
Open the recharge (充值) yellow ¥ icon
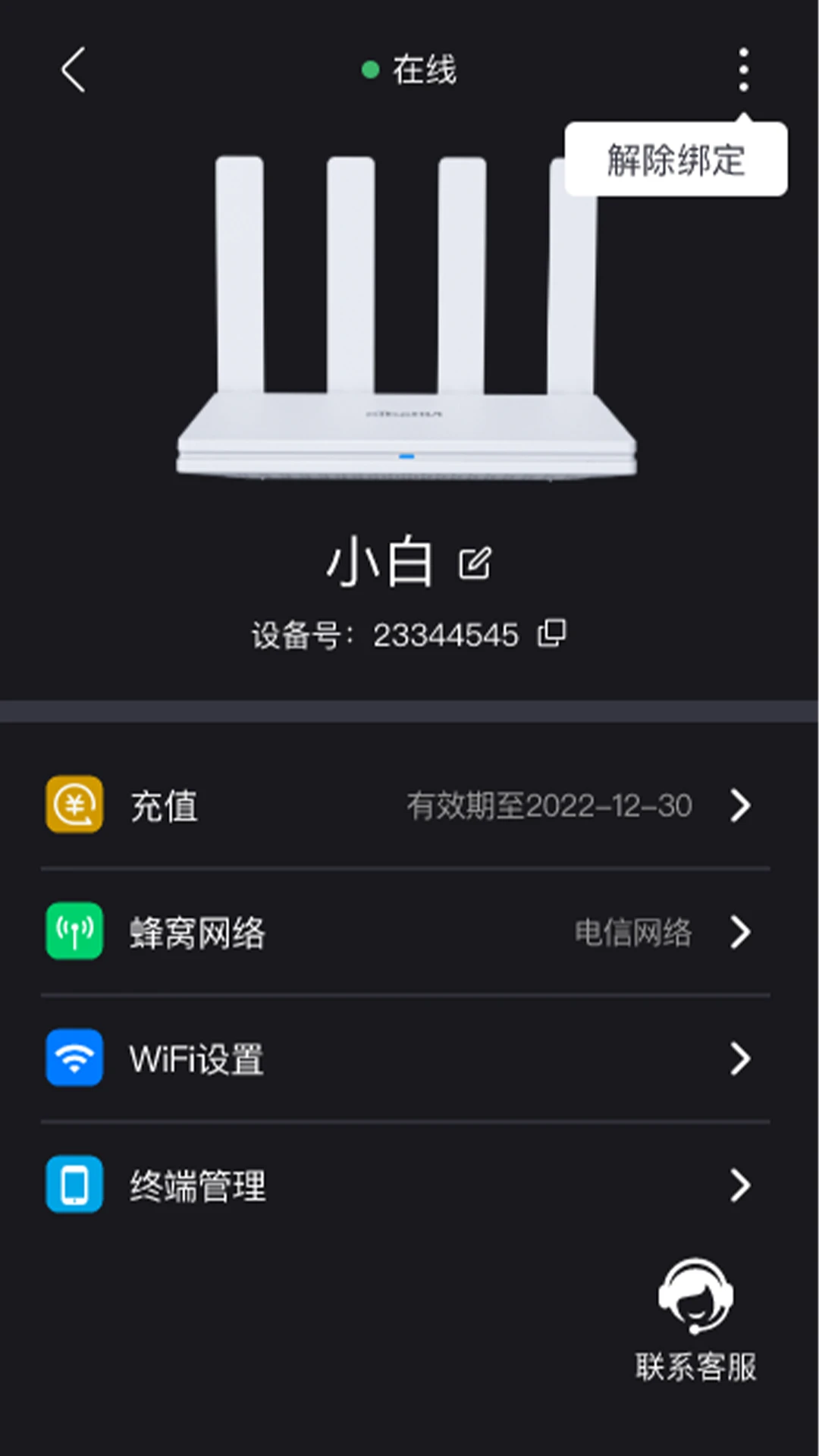pos(74,806)
